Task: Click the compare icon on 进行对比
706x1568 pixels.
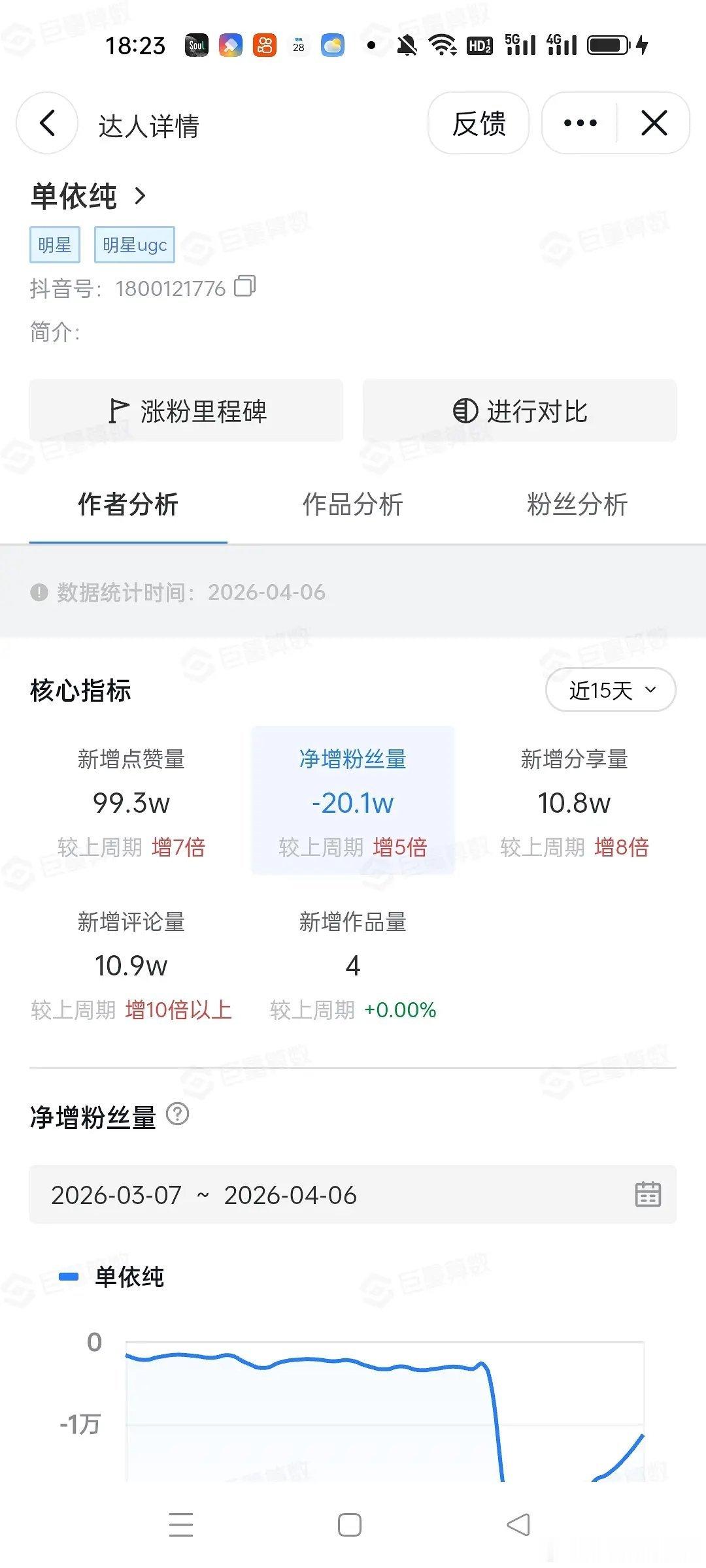Action: [x=464, y=410]
